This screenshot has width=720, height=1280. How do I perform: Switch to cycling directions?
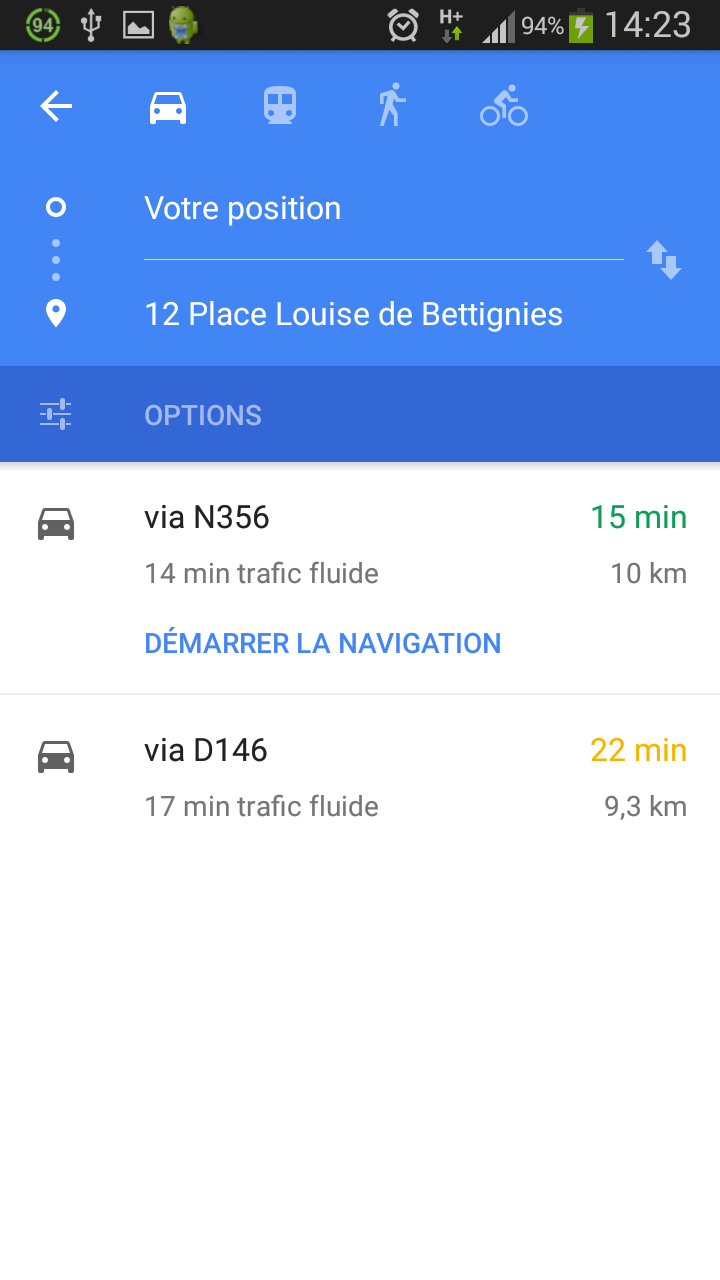point(504,106)
